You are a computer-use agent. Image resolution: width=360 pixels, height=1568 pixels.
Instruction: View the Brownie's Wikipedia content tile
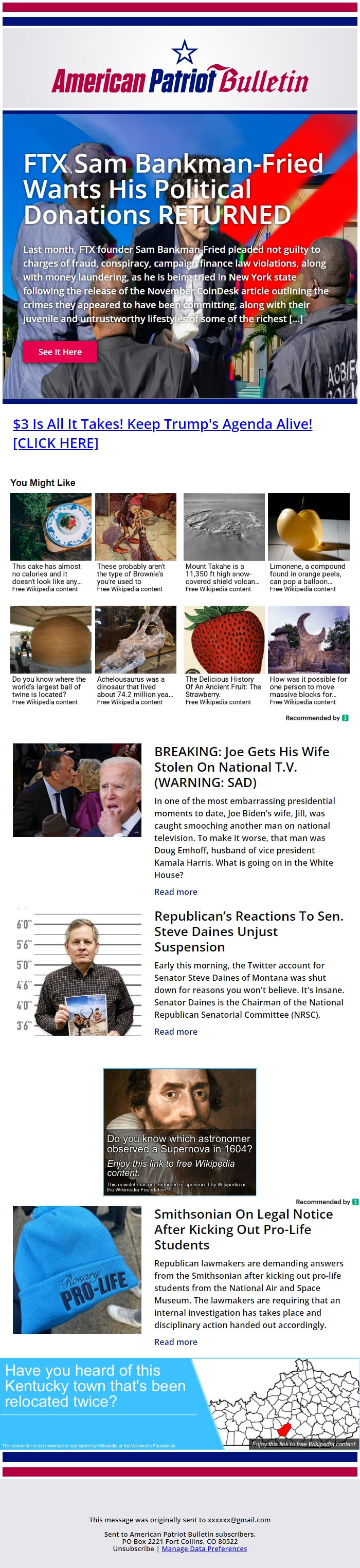click(x=135, y=527)
